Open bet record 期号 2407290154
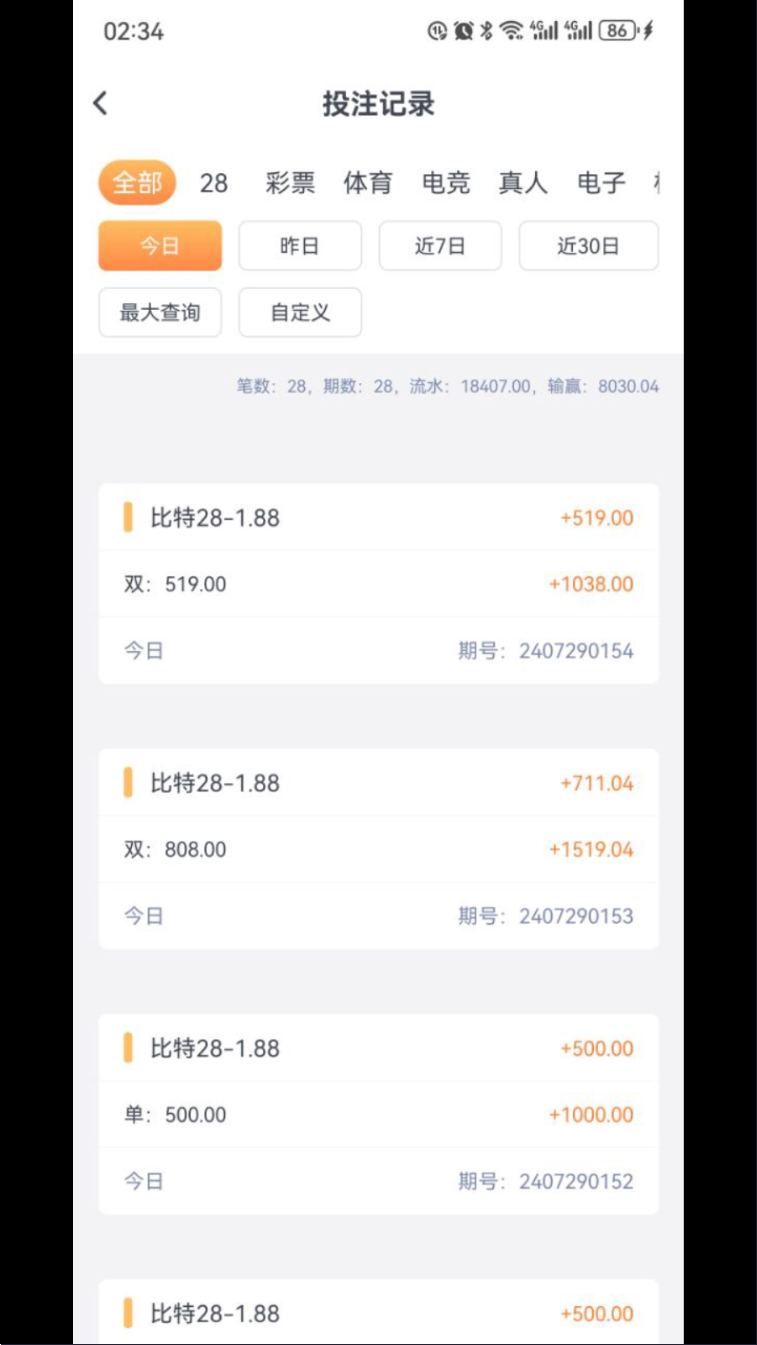Image resolution: width=757 pixels, height=1345 pixels. coord(378,584)
